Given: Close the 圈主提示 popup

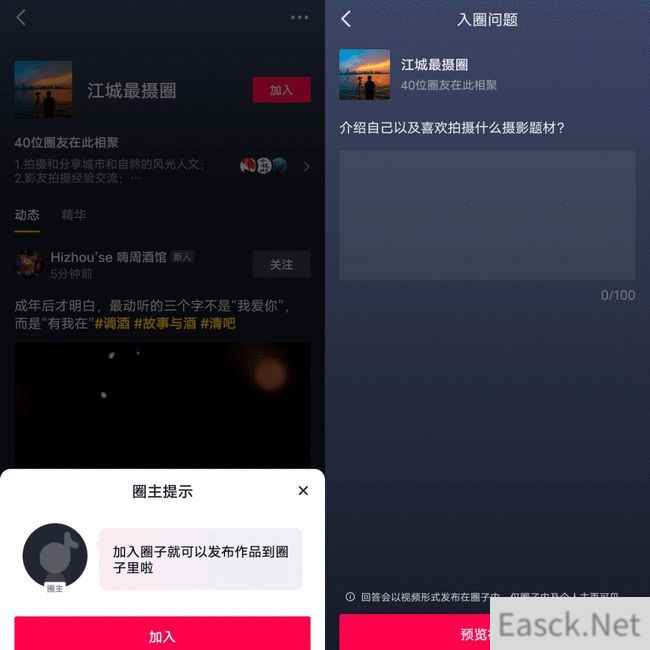Looking at the screenshot, I should 303,491.
